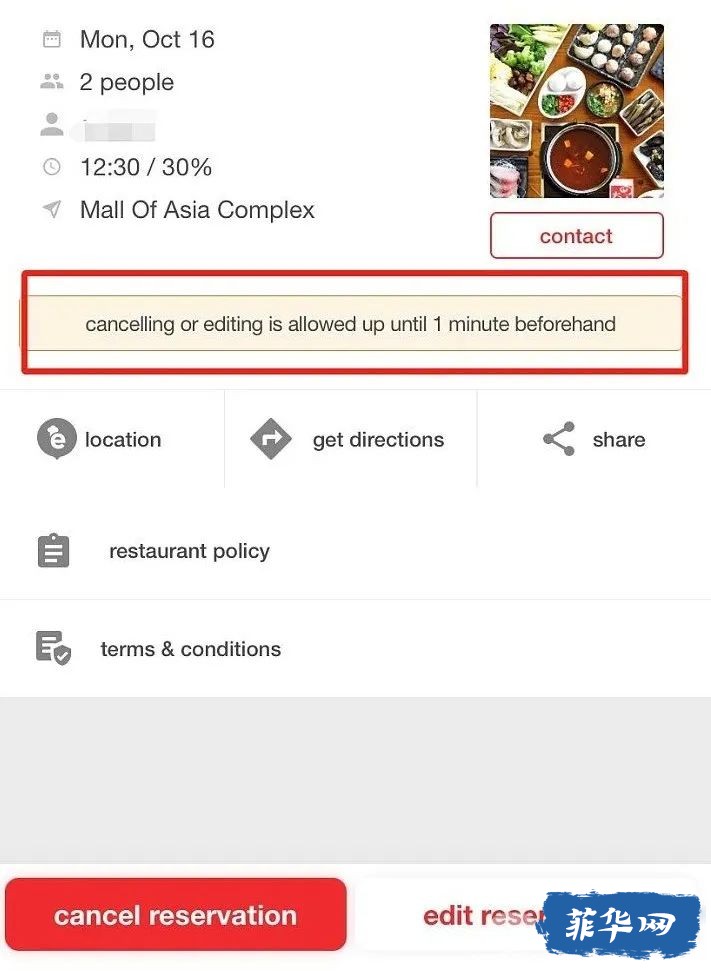Open the restaurant location
Image resolution: width=711 pixels, height=971 pixels.
point(100,440)
